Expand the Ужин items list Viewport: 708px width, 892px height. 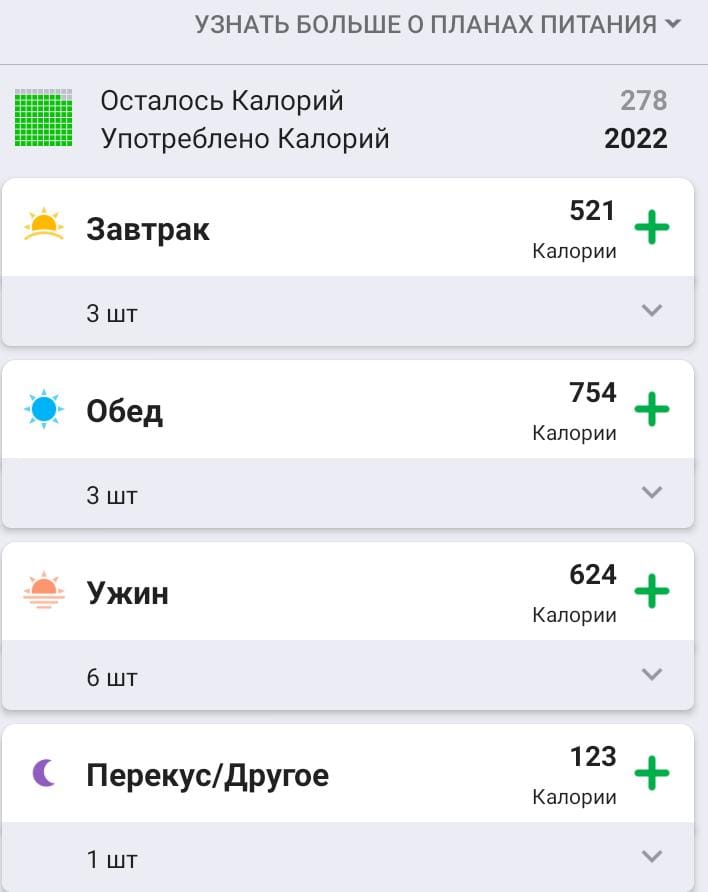652,675
